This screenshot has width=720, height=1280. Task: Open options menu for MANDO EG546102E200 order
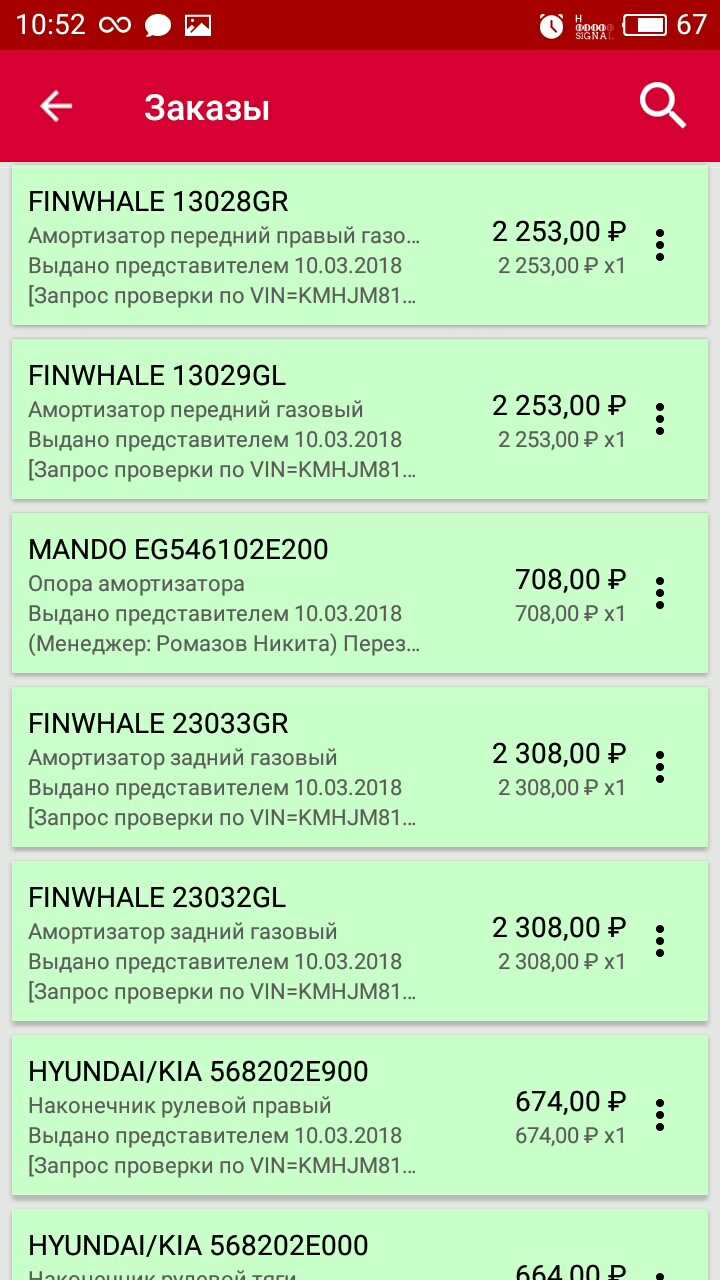pyautogui.click(x=660, y=592)
